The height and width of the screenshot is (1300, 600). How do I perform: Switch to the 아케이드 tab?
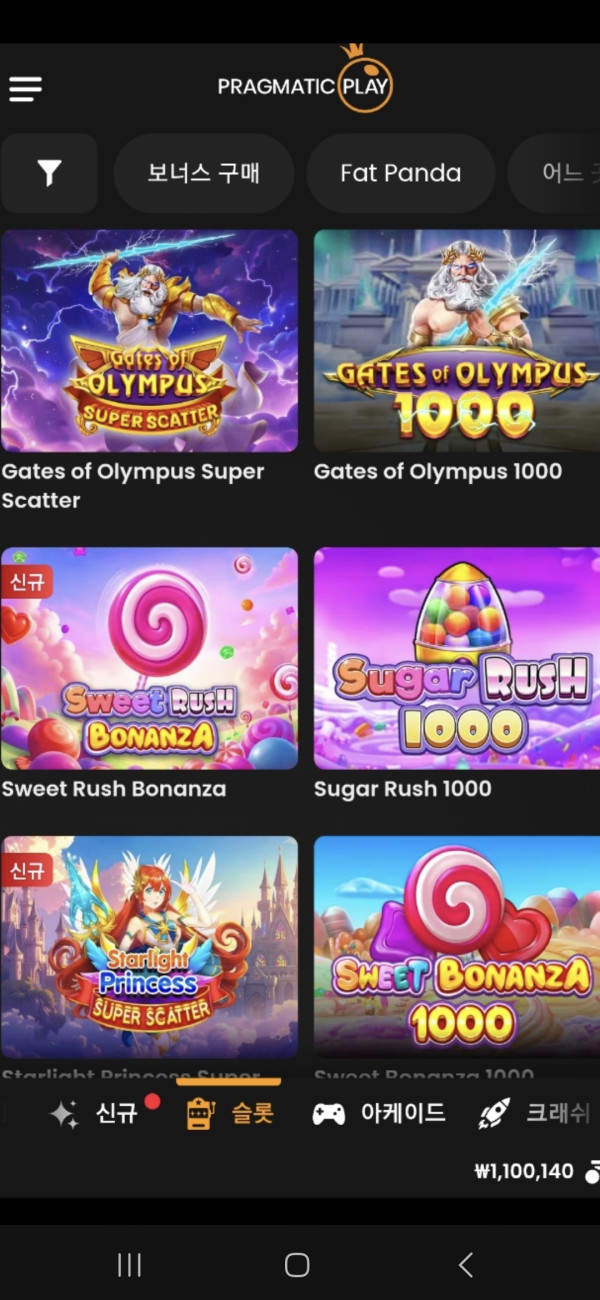click(379, 1113)
